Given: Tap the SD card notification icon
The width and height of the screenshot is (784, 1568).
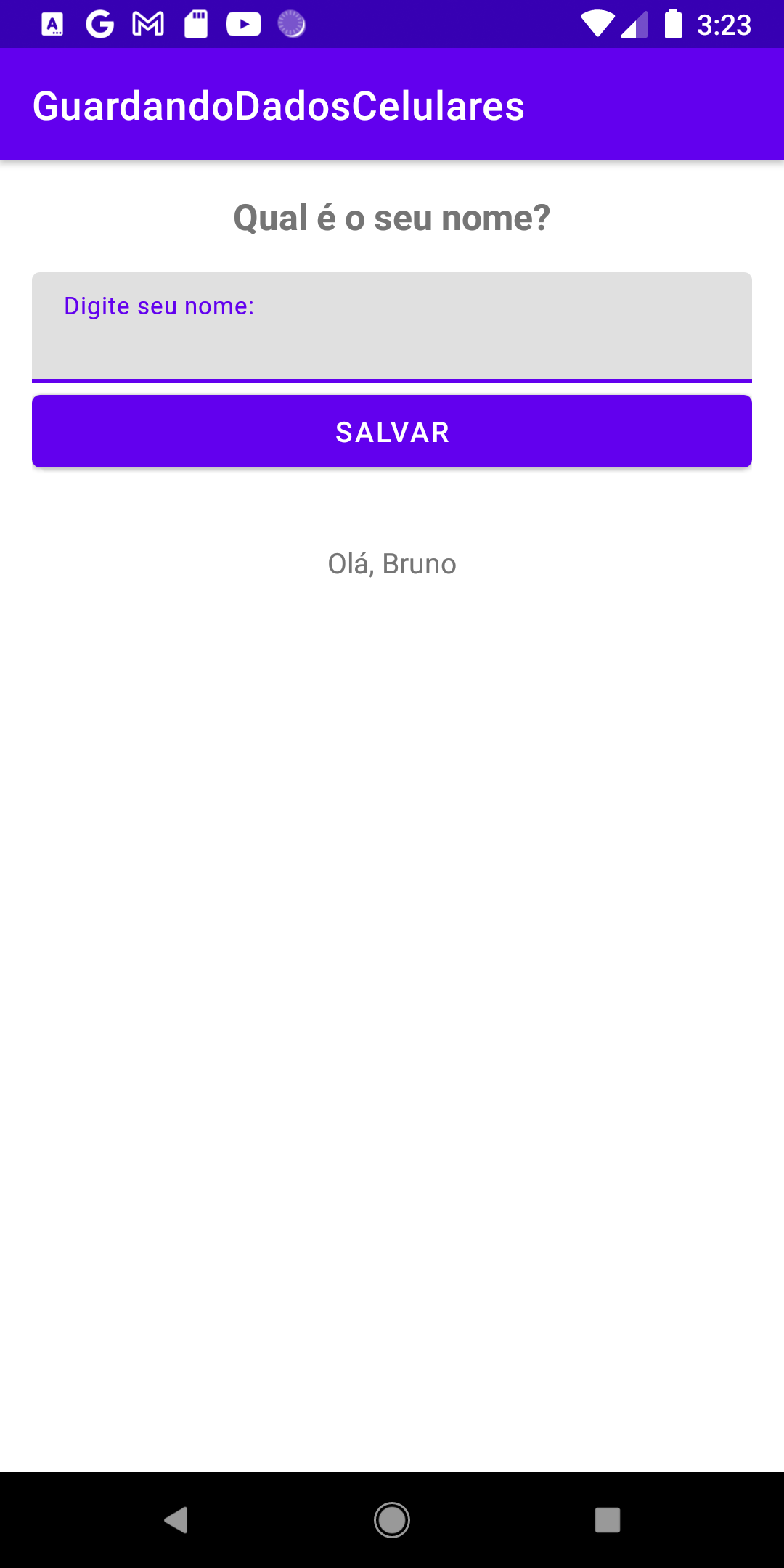Looking at the screenshot, I should click(195, 24).
